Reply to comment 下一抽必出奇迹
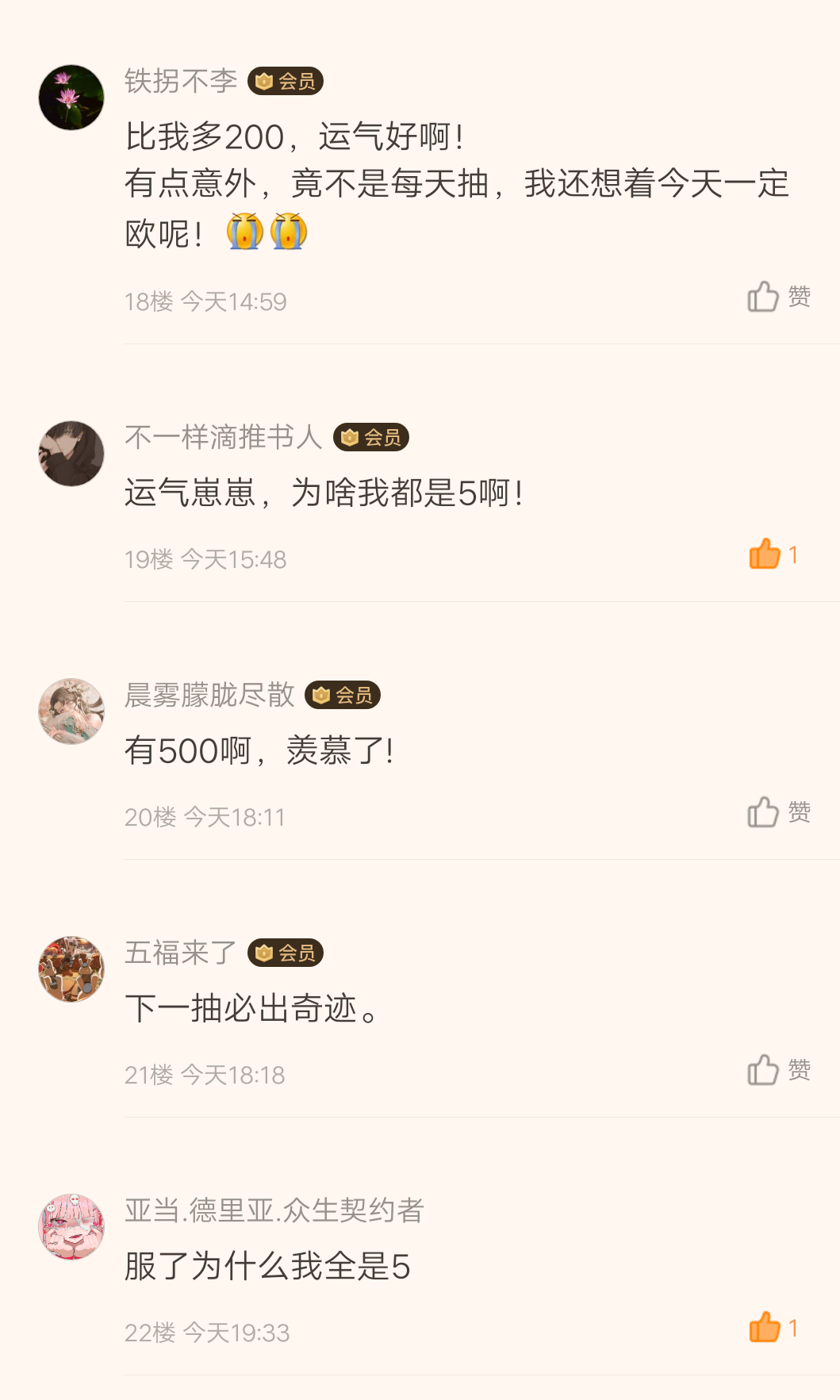This screenshot has height=1400, width=840. (253, 1009)
